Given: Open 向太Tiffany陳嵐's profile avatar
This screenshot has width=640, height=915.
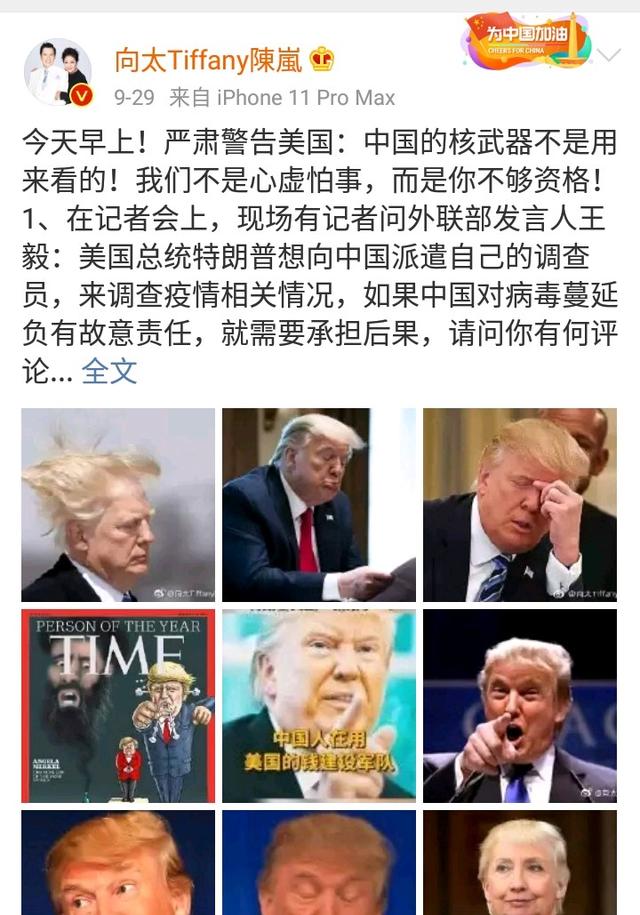Looking at the screenshot, I should coord(57,72).
